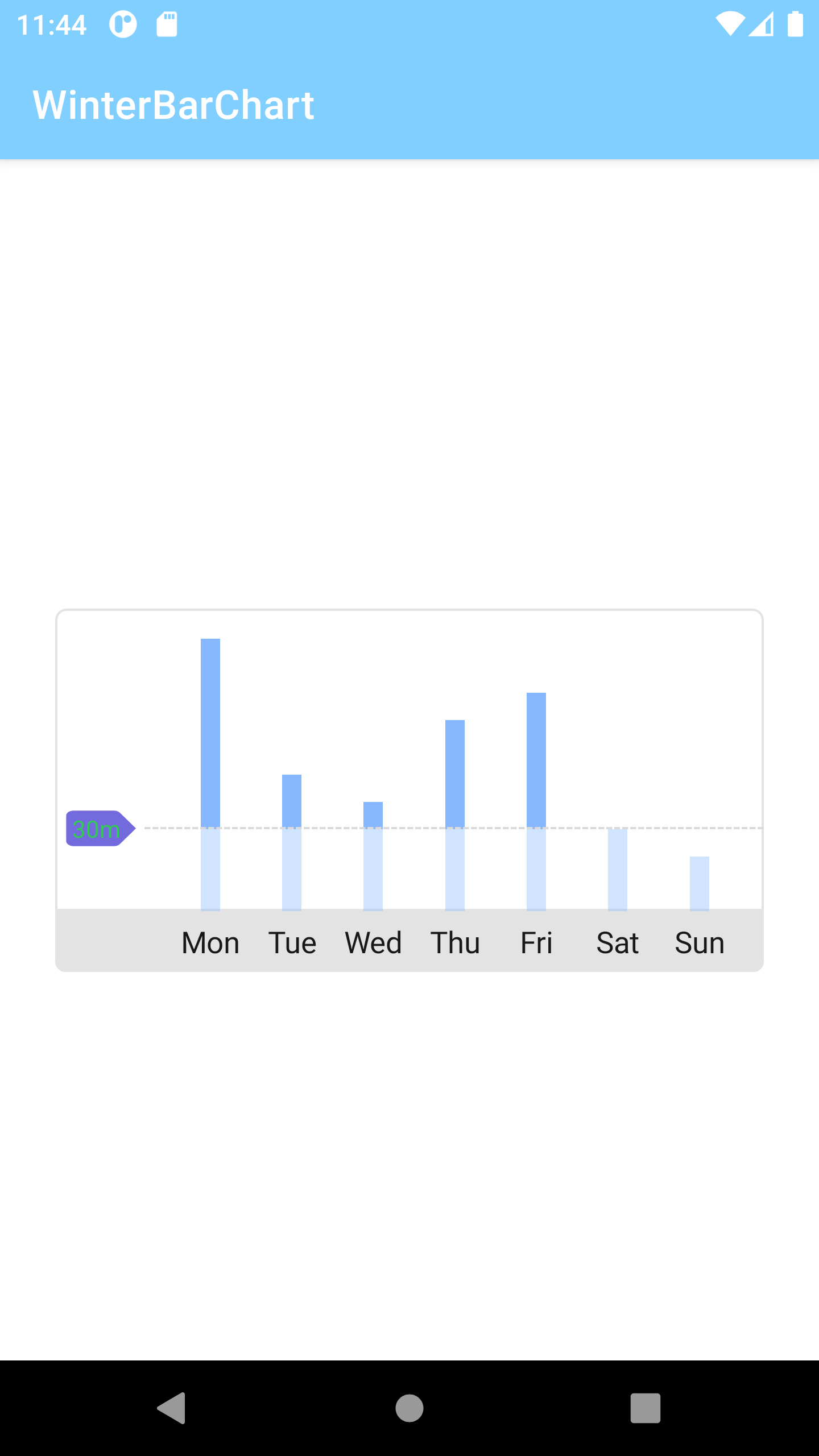Select the Mon bar in the chart
The image size is (819, 1456).
210,773
